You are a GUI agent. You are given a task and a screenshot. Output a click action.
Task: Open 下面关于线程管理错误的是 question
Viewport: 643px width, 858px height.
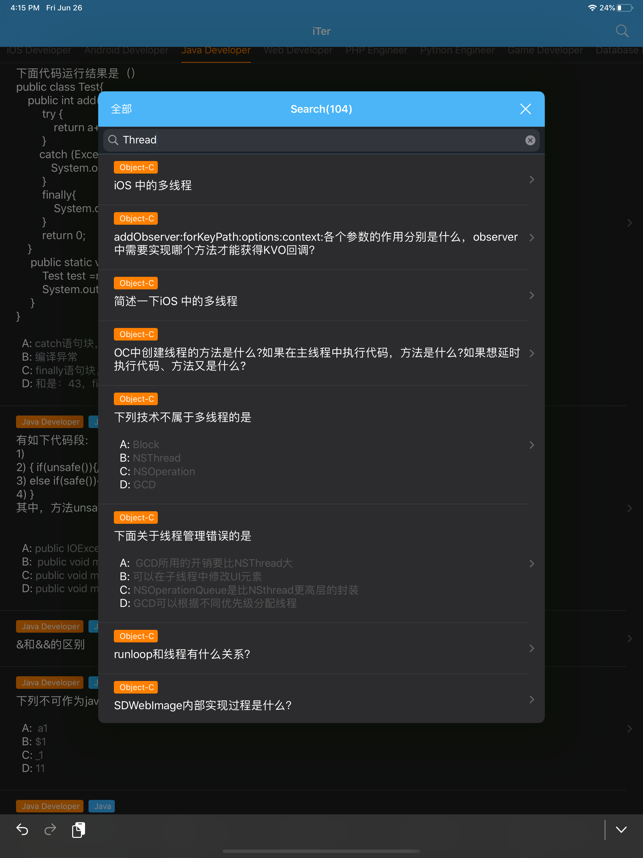[320, 563]
